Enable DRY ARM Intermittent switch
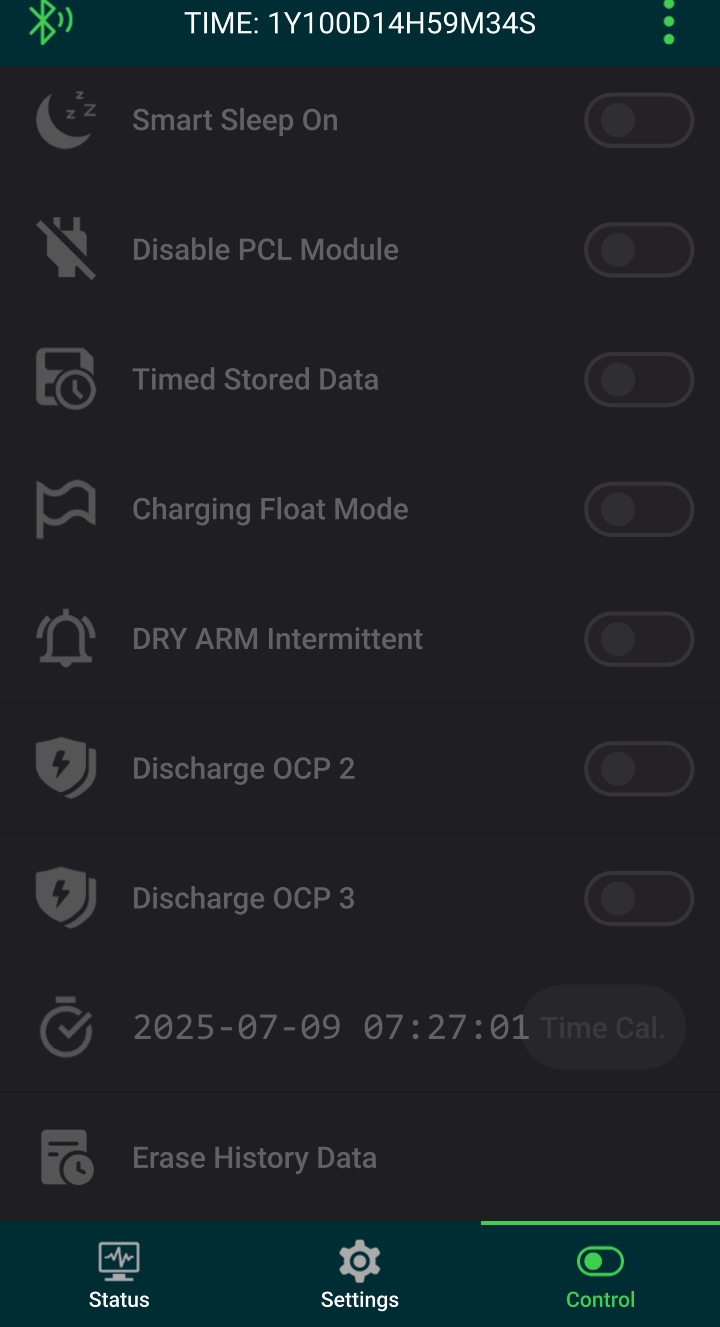720x1327 pixels. click(x=639, y=639)
